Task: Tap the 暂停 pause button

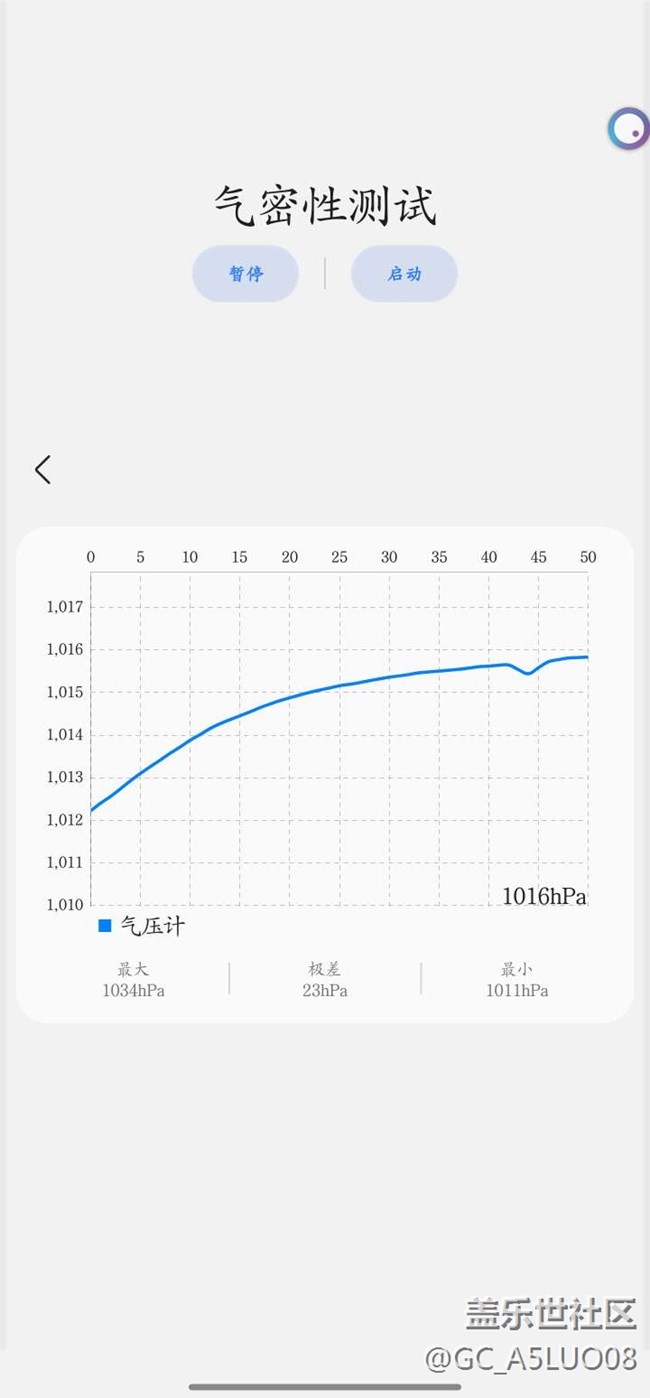Action: pos(245,274)
